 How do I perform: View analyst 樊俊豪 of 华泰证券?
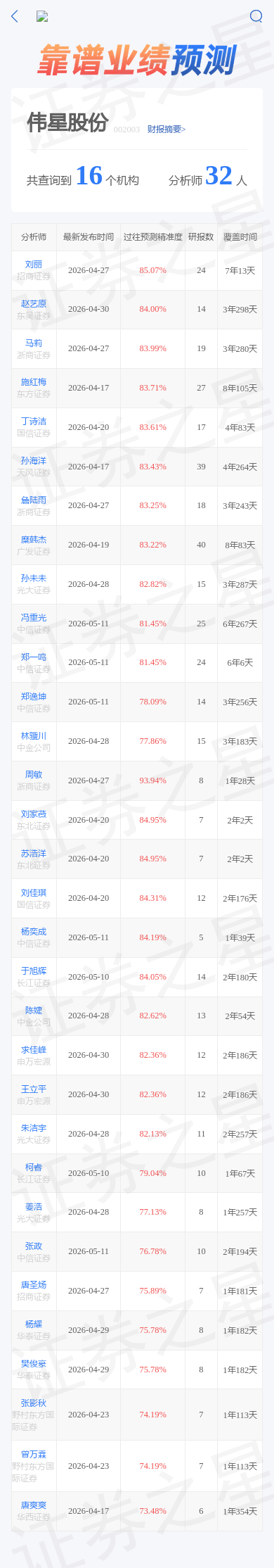coord(34,1364)
